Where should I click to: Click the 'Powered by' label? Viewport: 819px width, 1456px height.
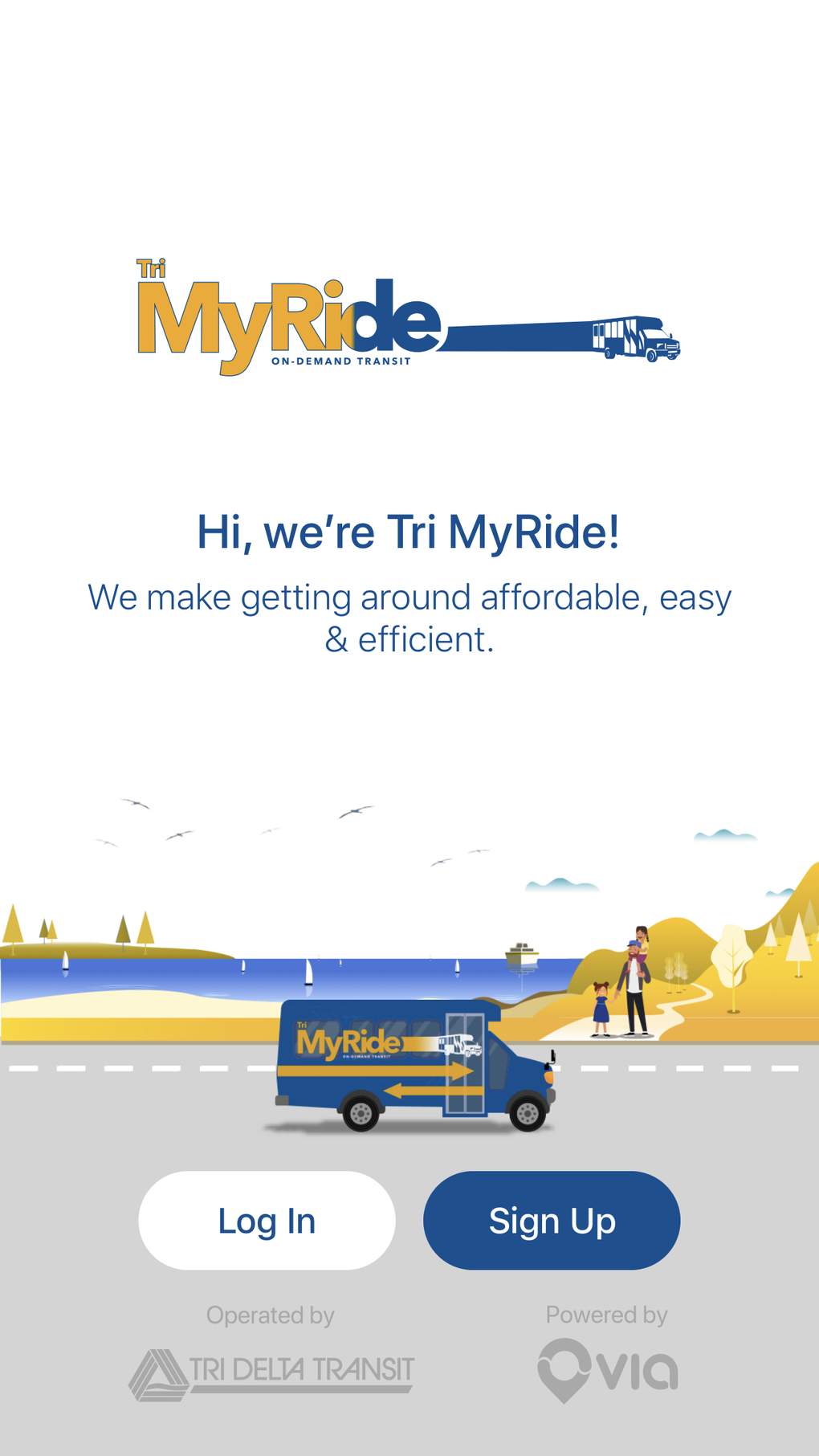coord(606,1315)
